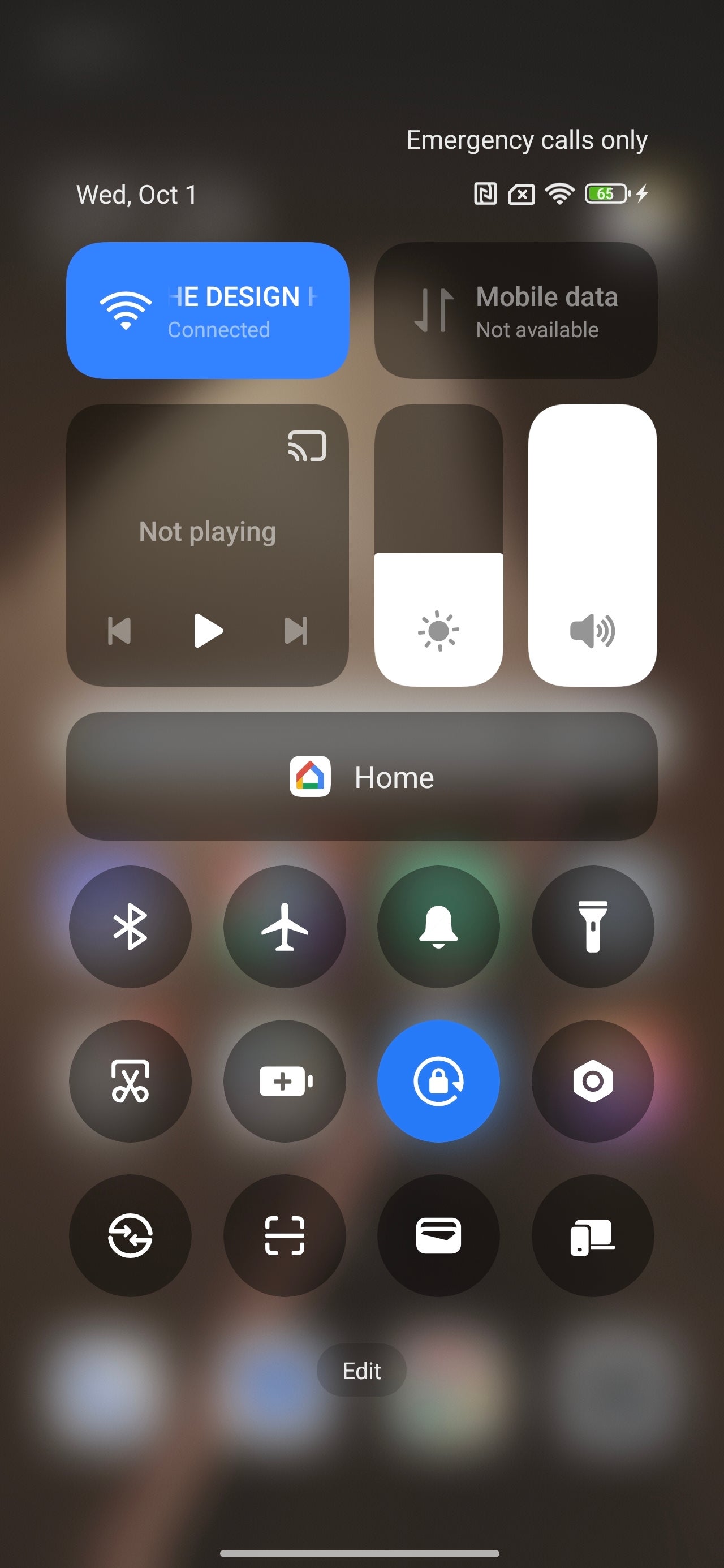The width and height of the screenshot is (724, 1568).
Task: Open the wallet cards tile
Action: tap(438, 1235)
